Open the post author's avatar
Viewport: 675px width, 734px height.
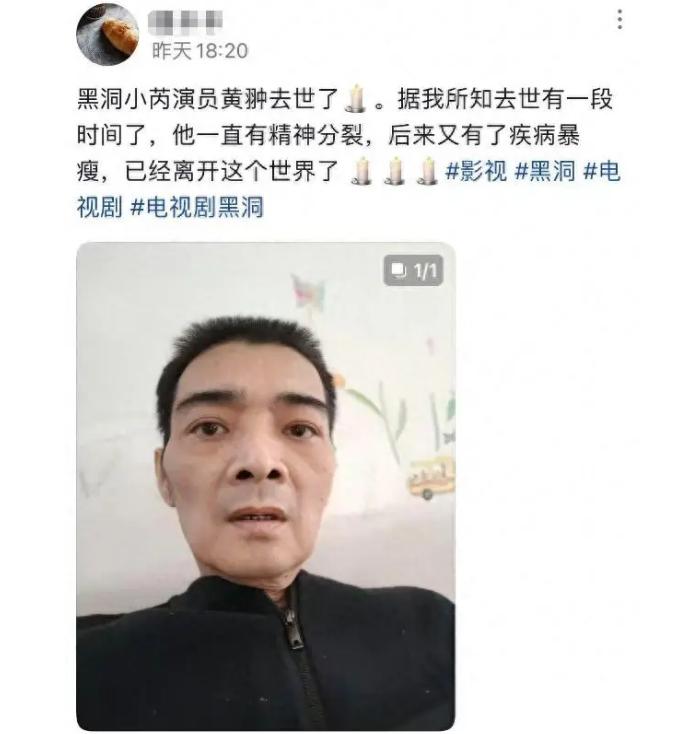108,34
